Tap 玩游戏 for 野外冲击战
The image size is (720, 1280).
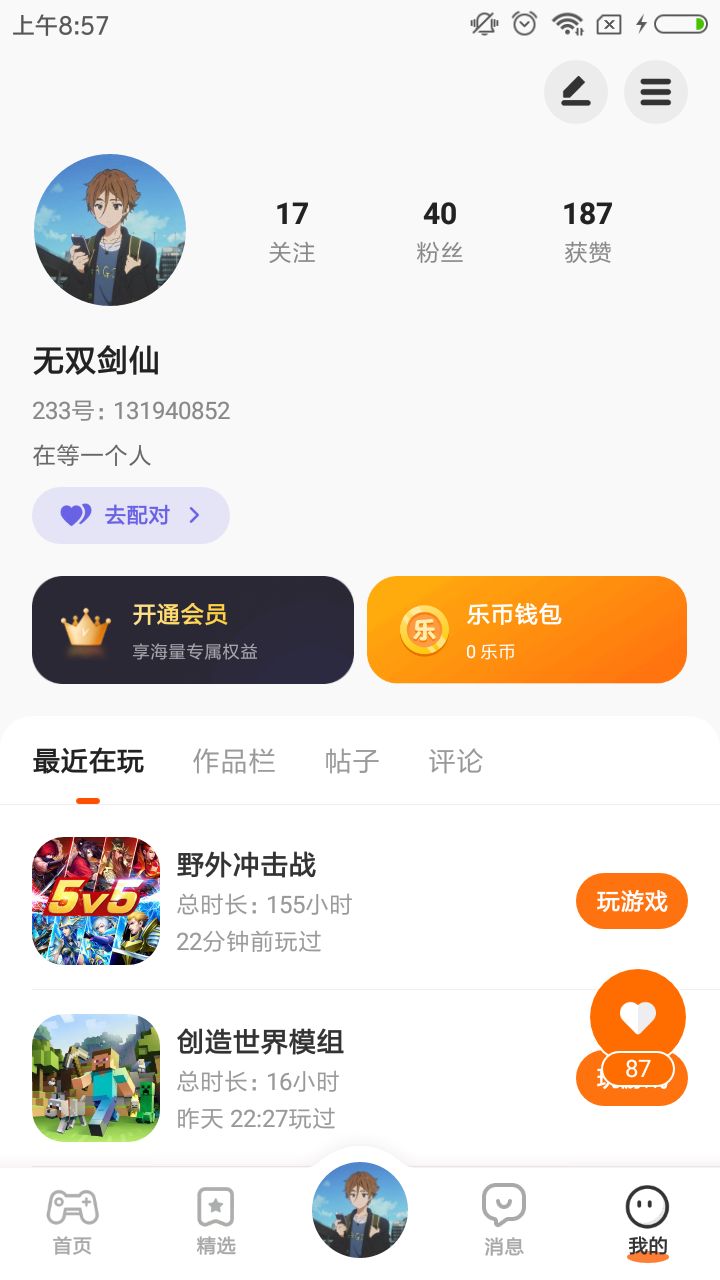coord(632,901)
